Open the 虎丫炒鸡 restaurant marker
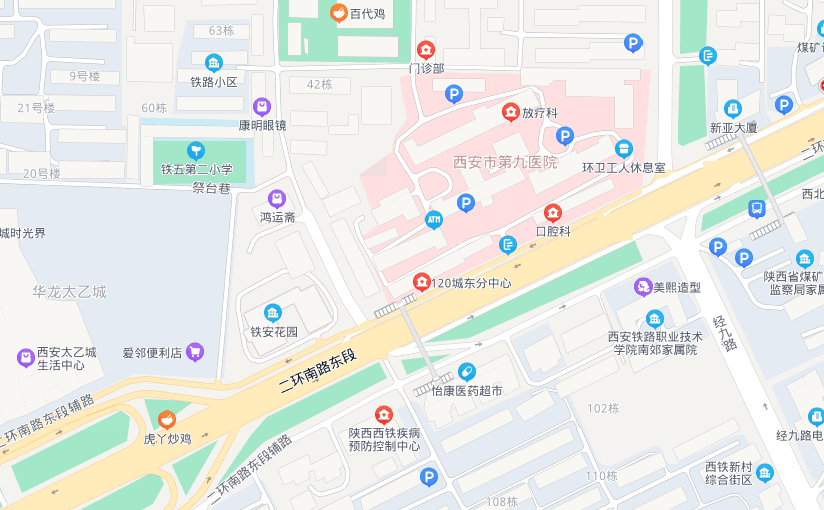Image resolution: width=824 pixels, height=510 pixels. click(167, 420)
